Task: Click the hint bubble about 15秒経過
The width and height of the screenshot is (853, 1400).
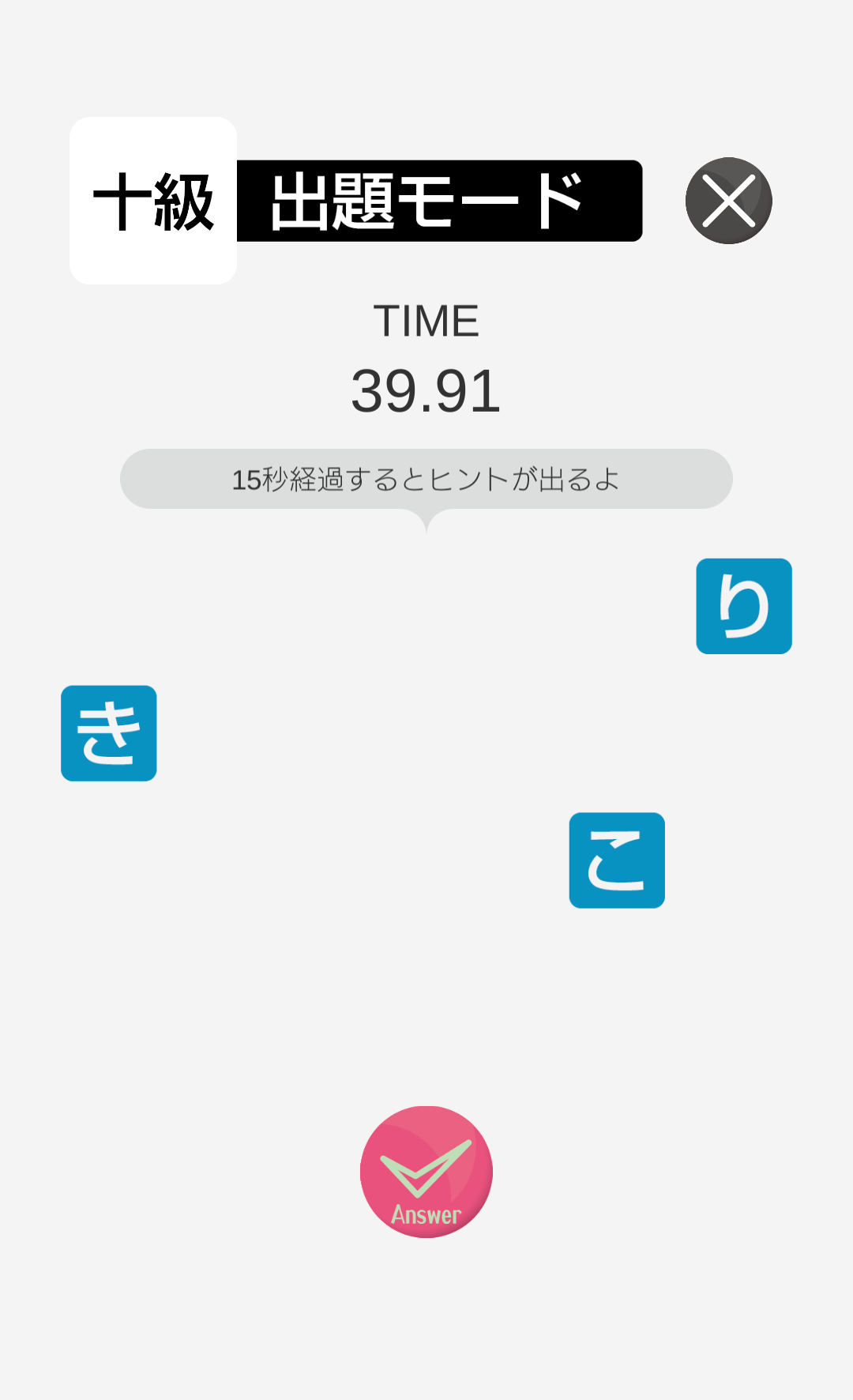Action: 426,476
